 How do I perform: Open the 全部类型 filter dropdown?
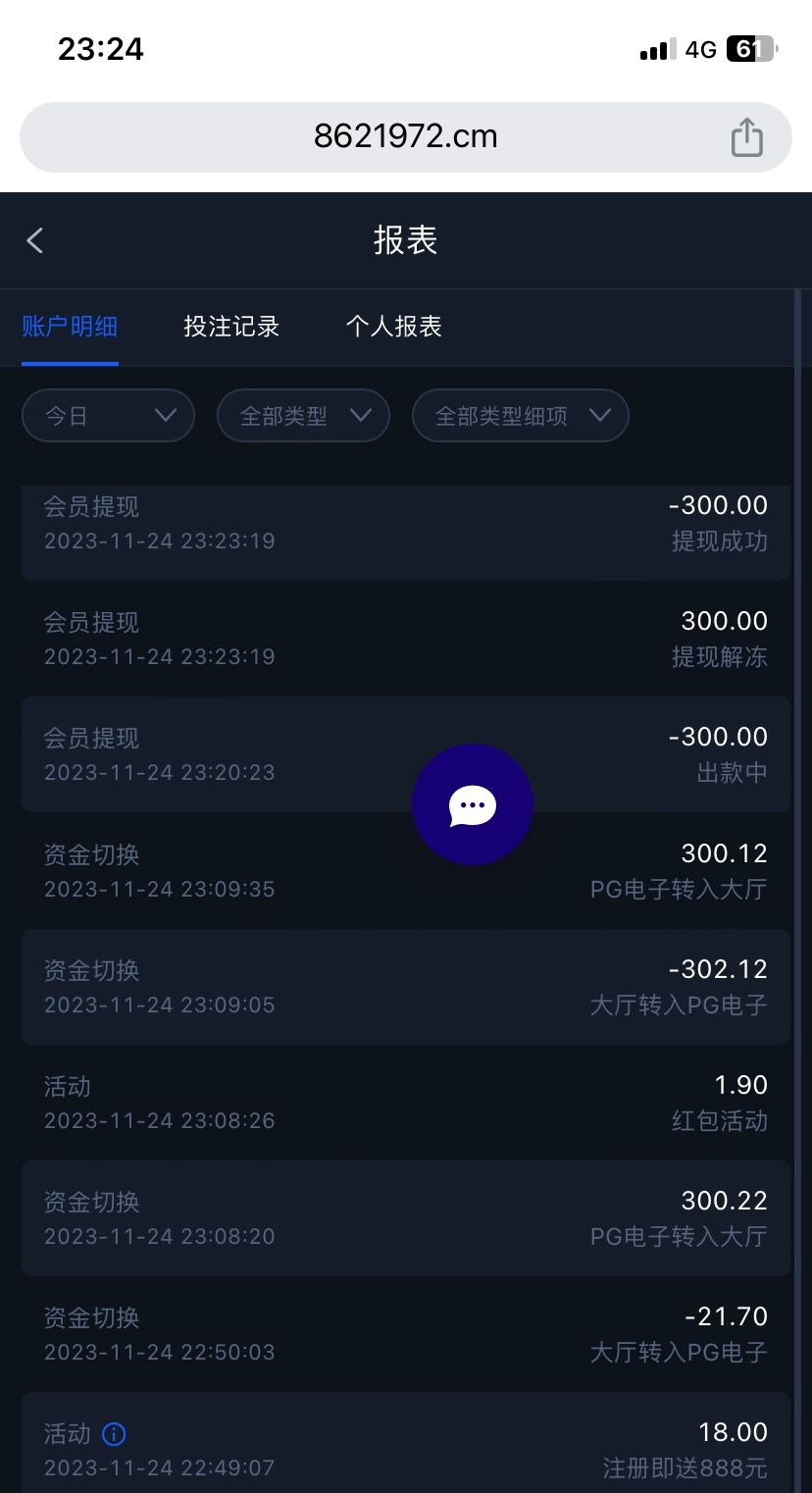tap(303, 416)
